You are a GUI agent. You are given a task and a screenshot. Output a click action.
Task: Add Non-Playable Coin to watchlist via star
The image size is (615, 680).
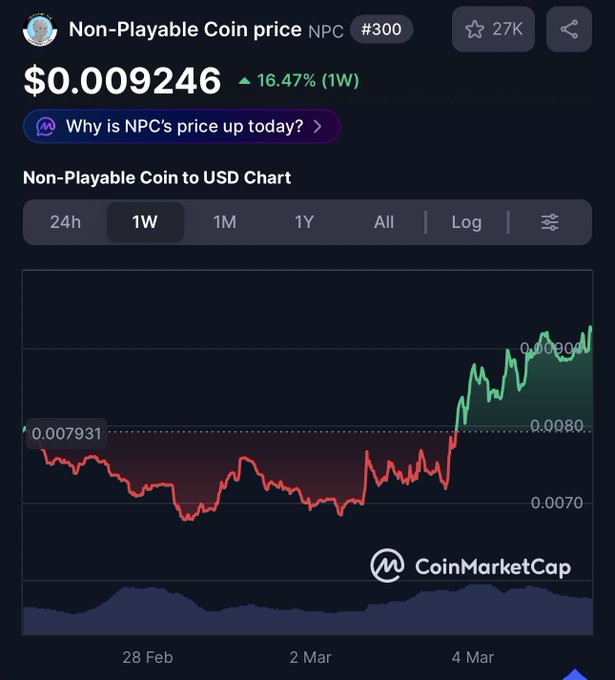coord(492,29)
